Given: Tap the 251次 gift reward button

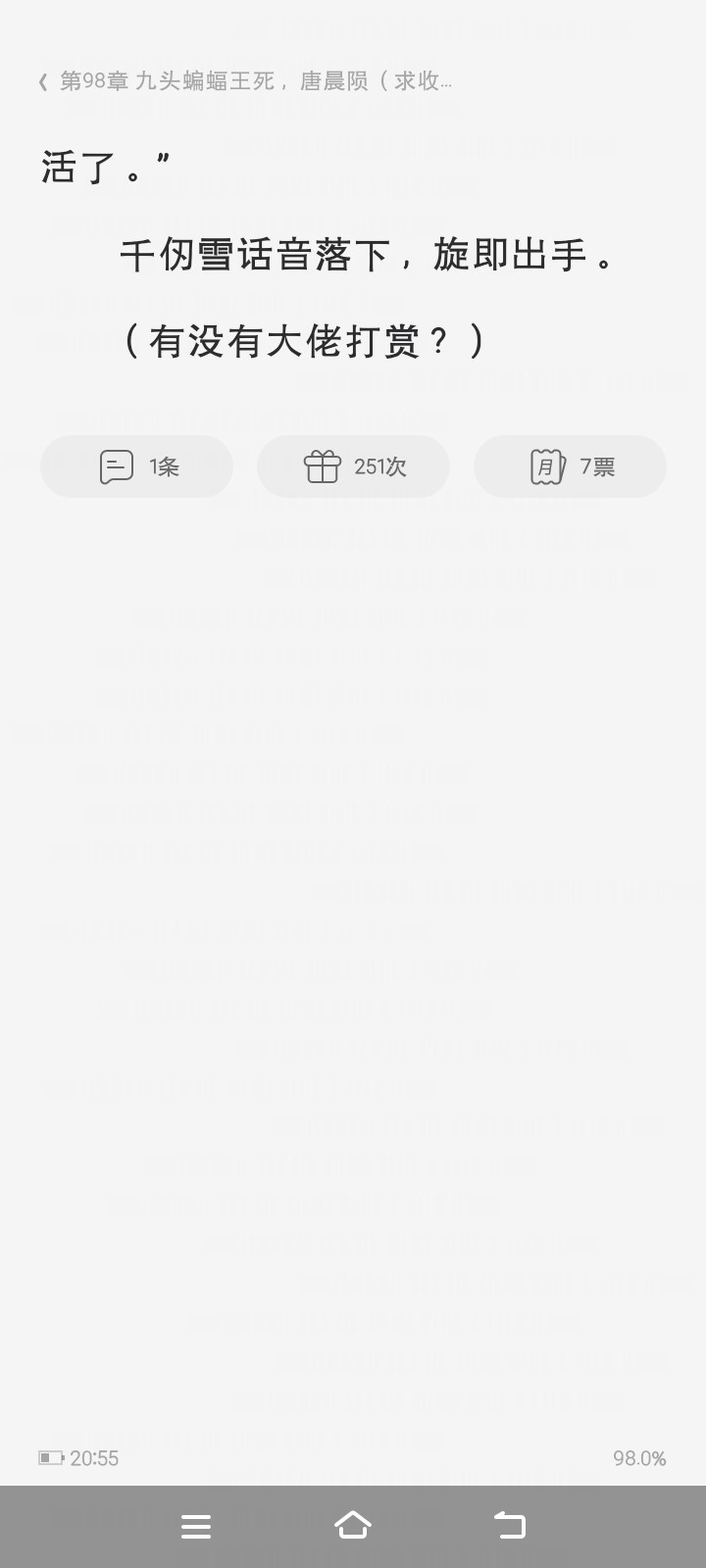Looking at the screenshot, I should click(x=353, y=466).
